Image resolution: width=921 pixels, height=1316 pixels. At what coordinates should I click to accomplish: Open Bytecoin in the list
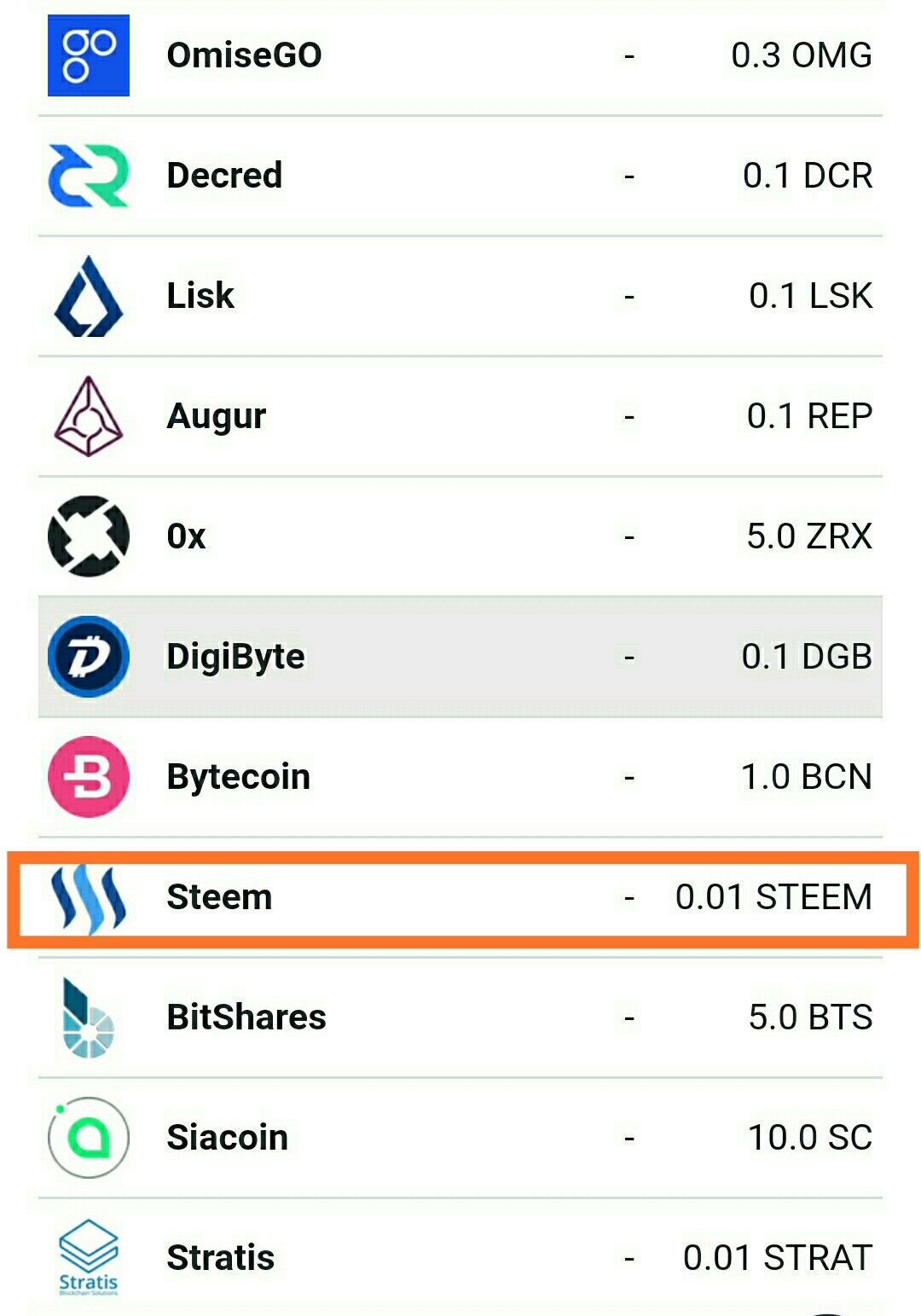[460, 777]
